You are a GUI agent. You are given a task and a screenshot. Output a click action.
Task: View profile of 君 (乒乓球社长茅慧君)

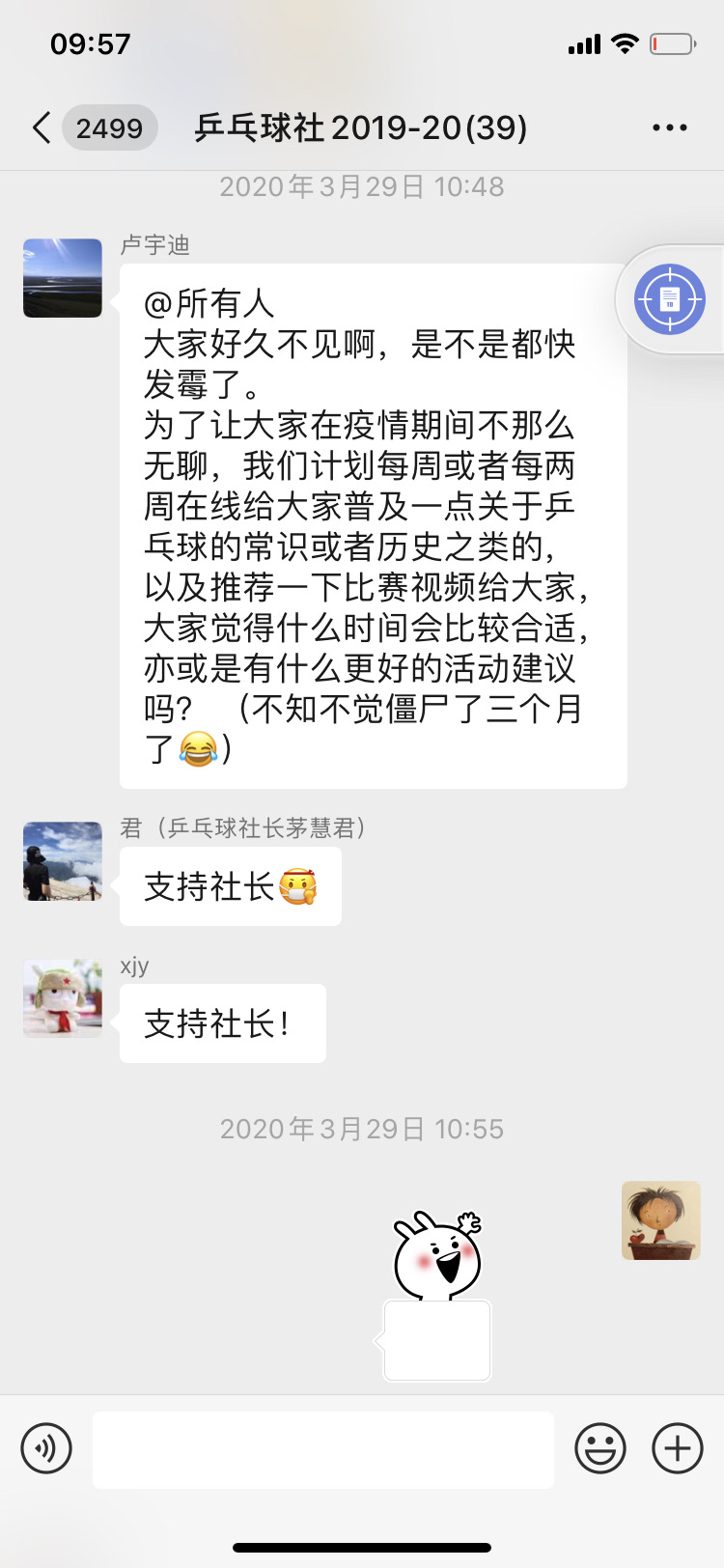[63, 861]
